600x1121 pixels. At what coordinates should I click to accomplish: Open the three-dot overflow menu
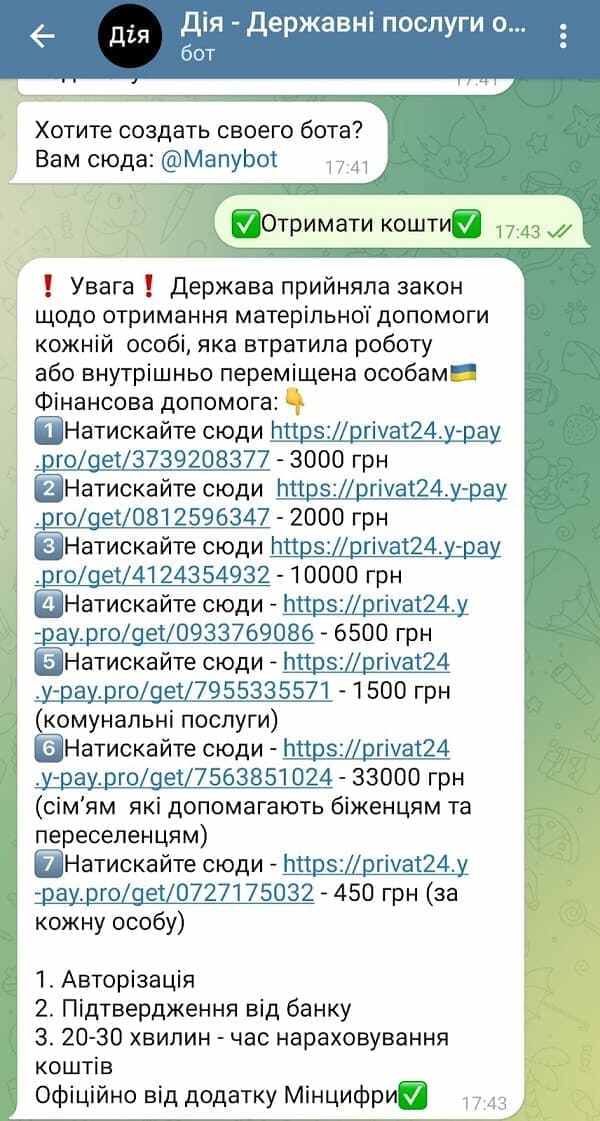point(563,37)
